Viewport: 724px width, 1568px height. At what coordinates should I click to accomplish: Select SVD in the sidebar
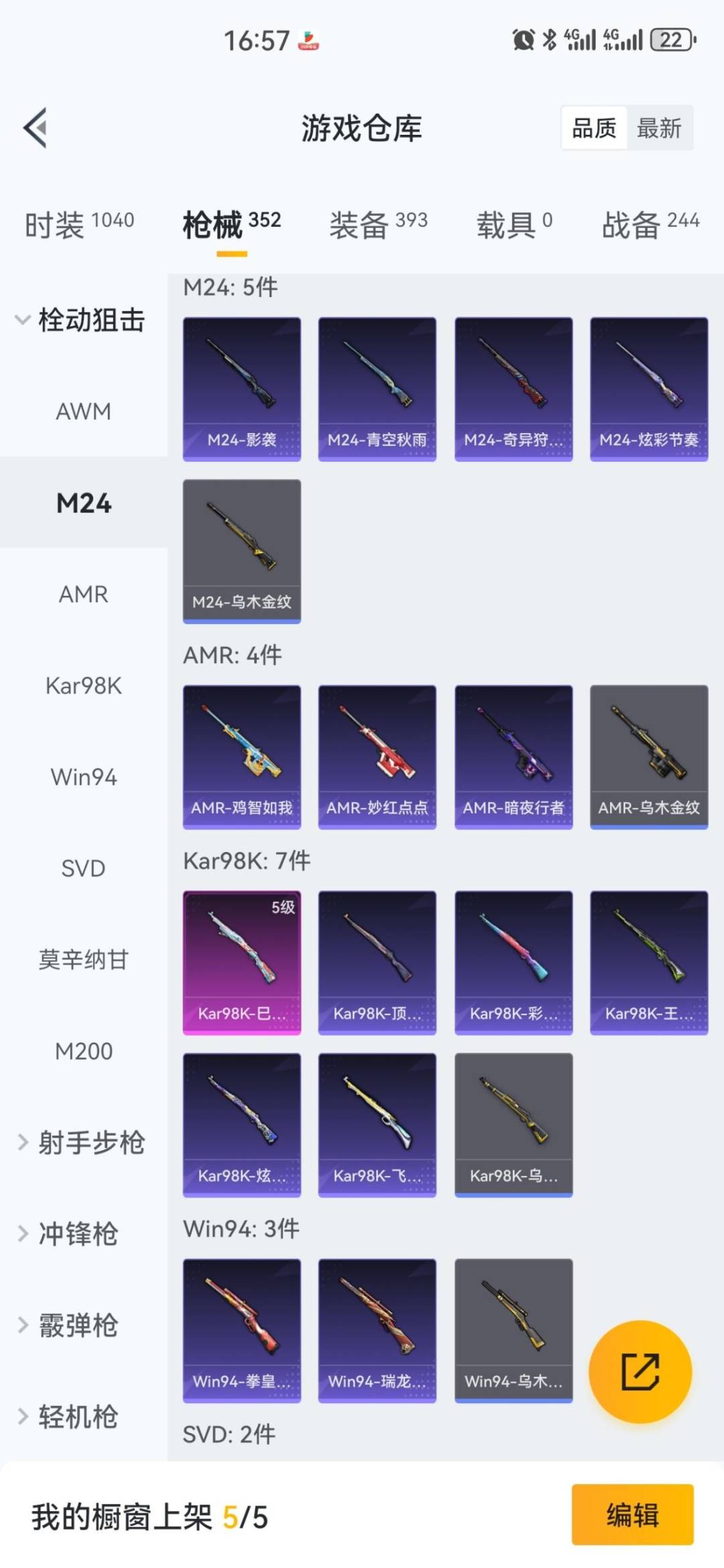coord(82,868)
